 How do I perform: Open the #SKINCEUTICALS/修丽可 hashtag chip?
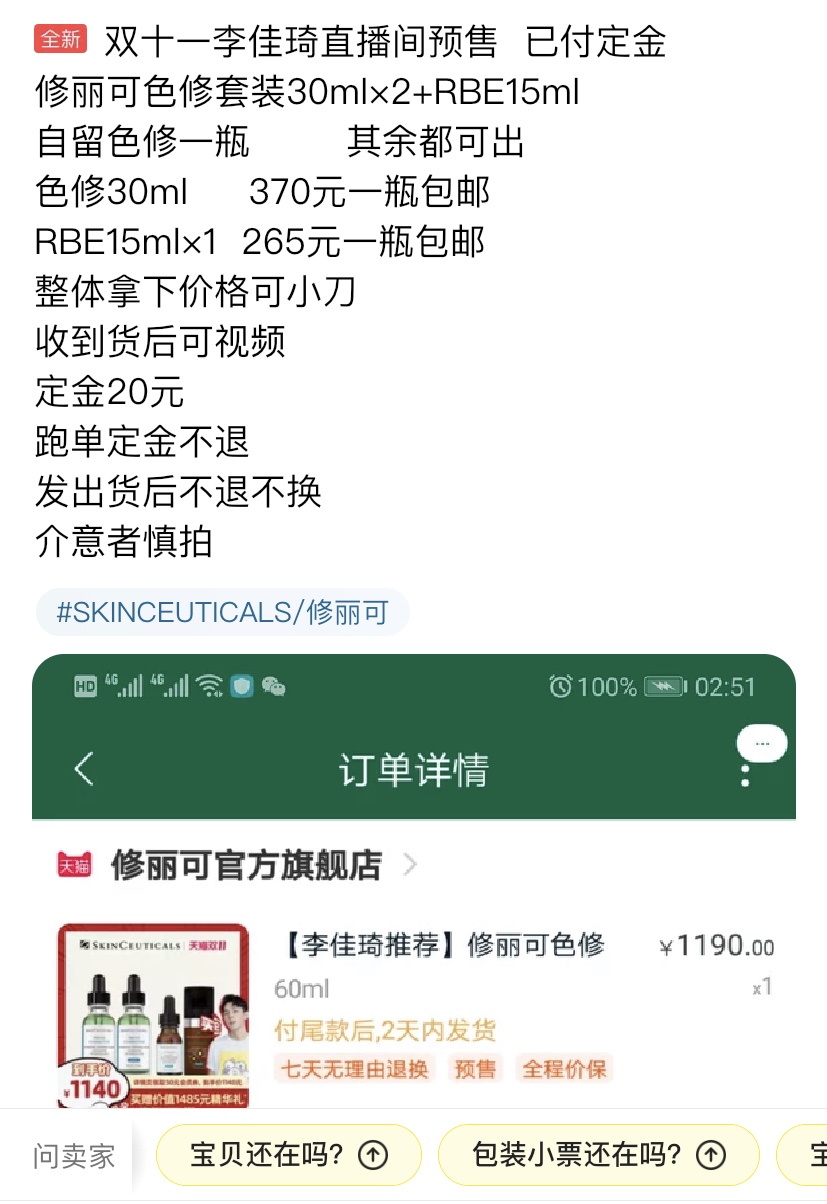[x=222, y=612]
